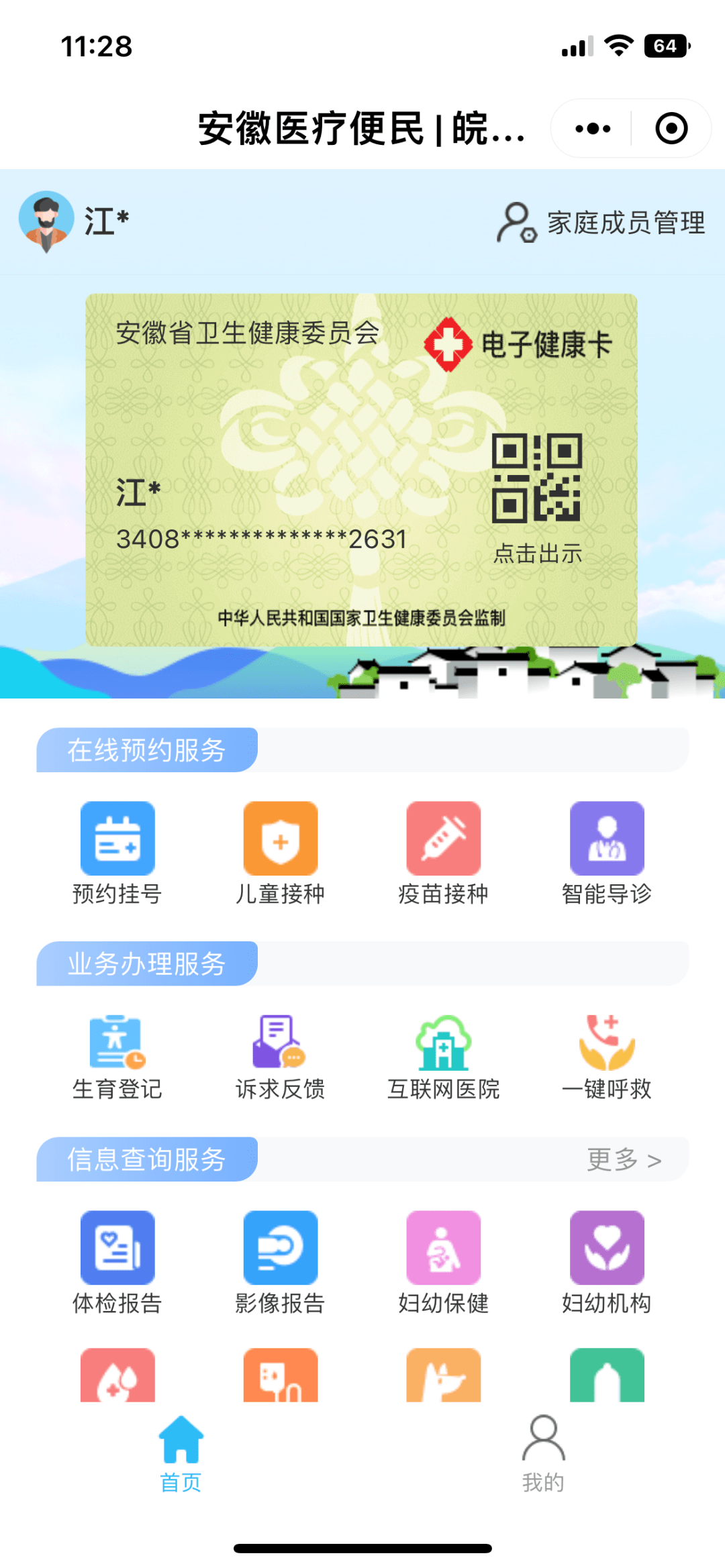725x1568 pixels.
Task: Close the mini program via circle icon
Action: 671,128
